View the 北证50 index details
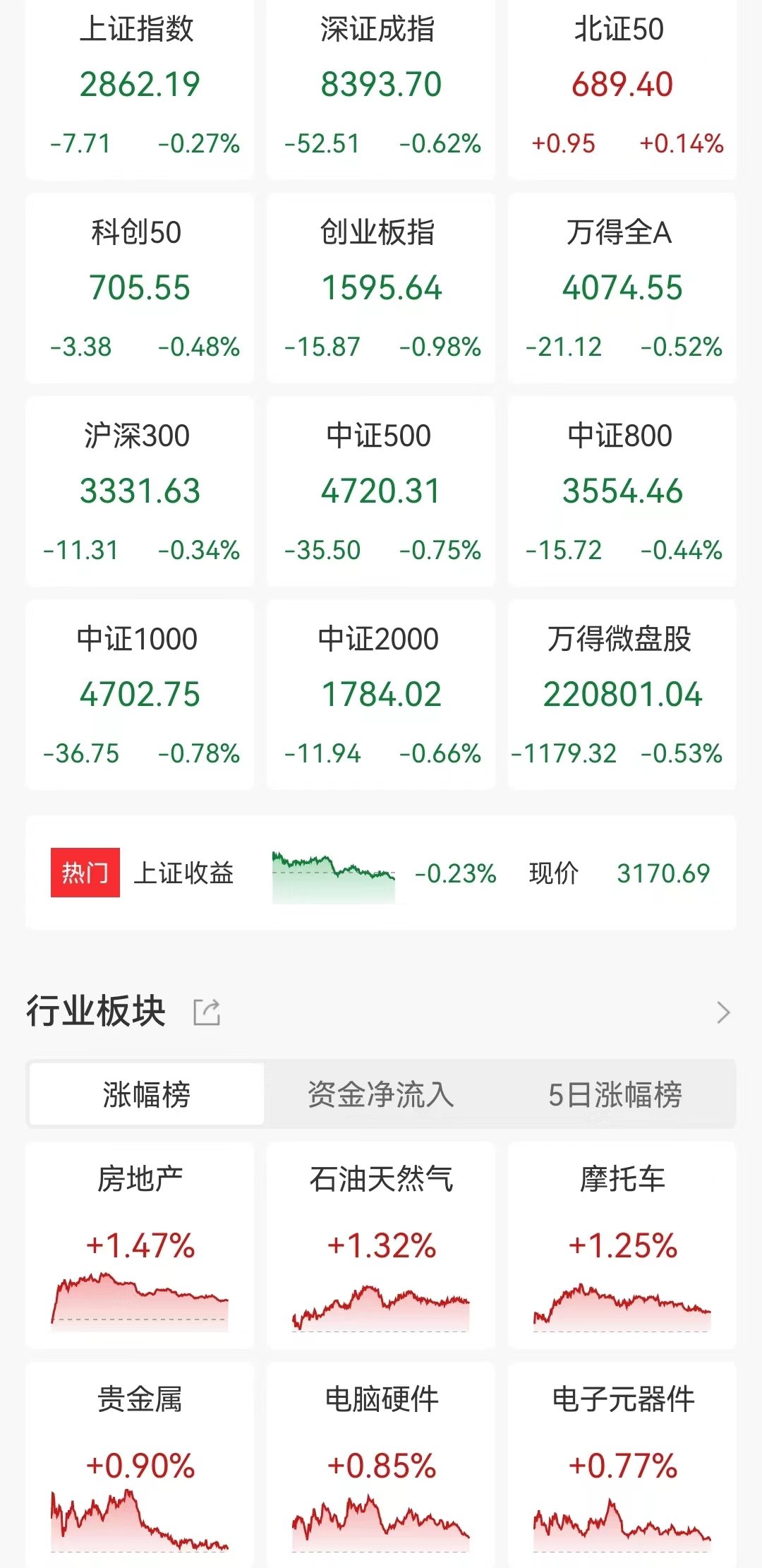The image size is (762, 1568). (622, 88)
